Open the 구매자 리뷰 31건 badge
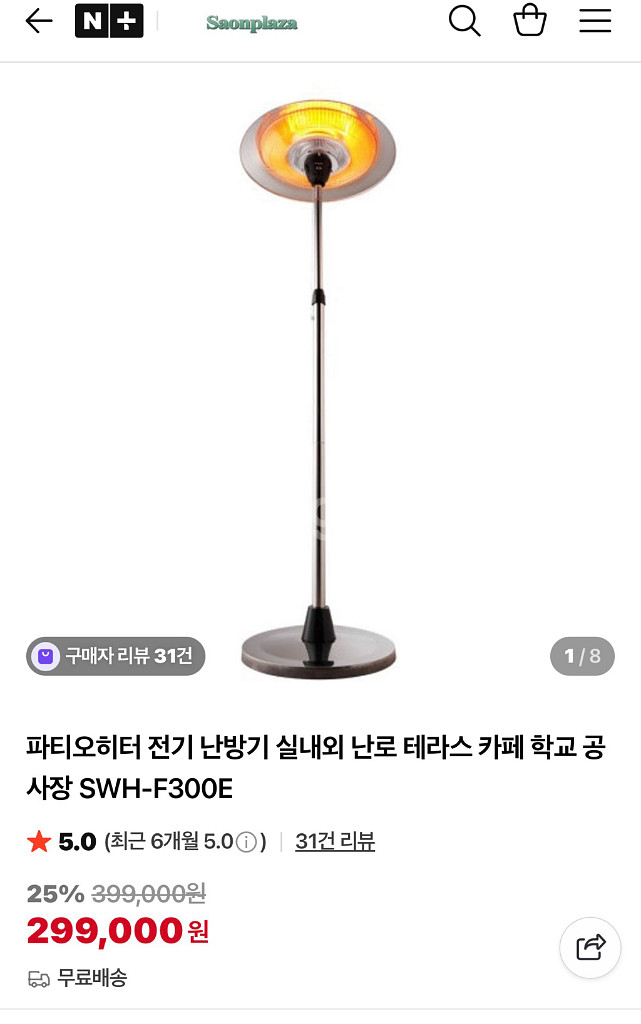This screenshot has height=1024, width=641. coord(115,656)
